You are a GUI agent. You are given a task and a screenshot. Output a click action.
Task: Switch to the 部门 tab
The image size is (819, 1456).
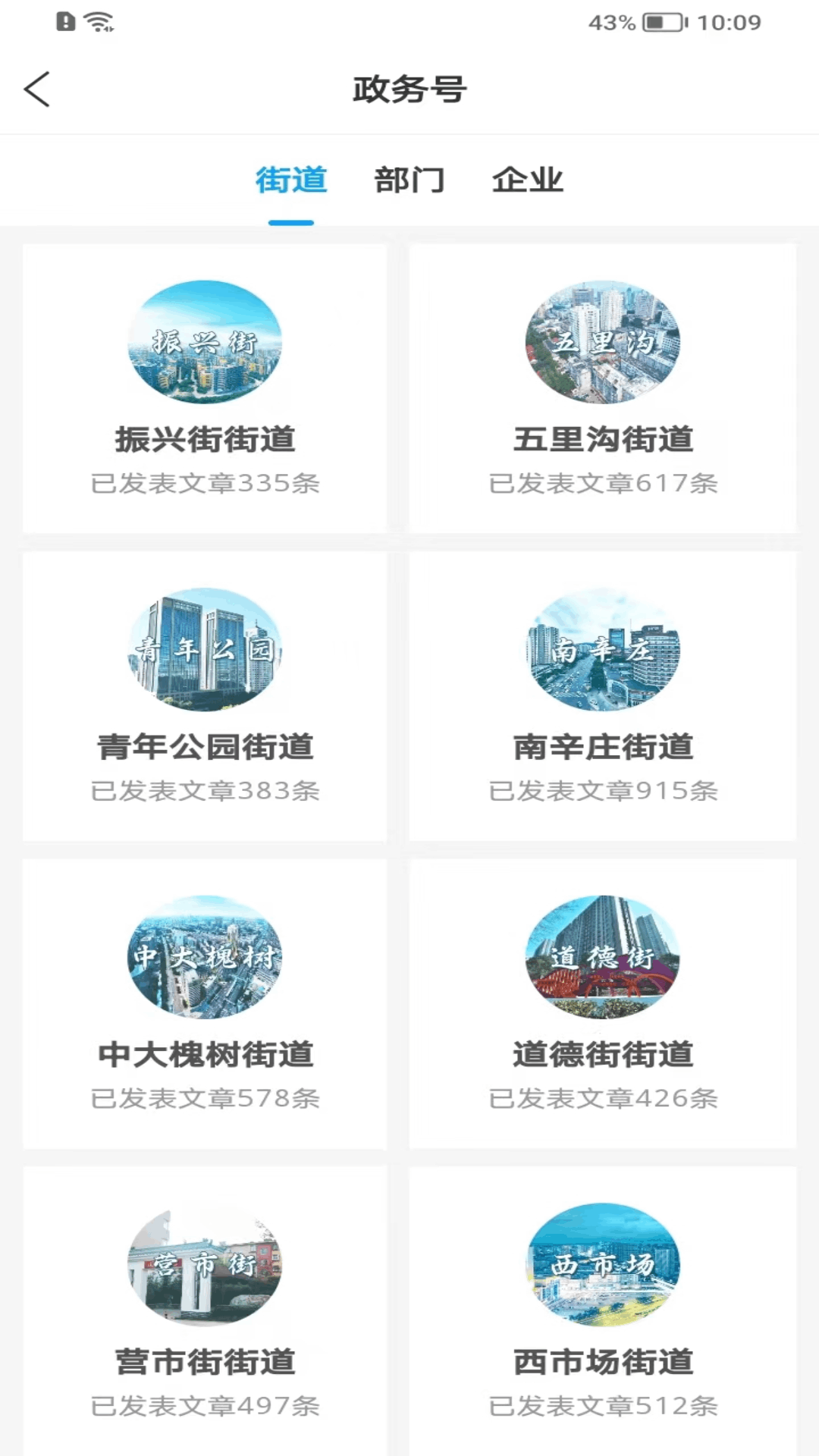point(409,180)
